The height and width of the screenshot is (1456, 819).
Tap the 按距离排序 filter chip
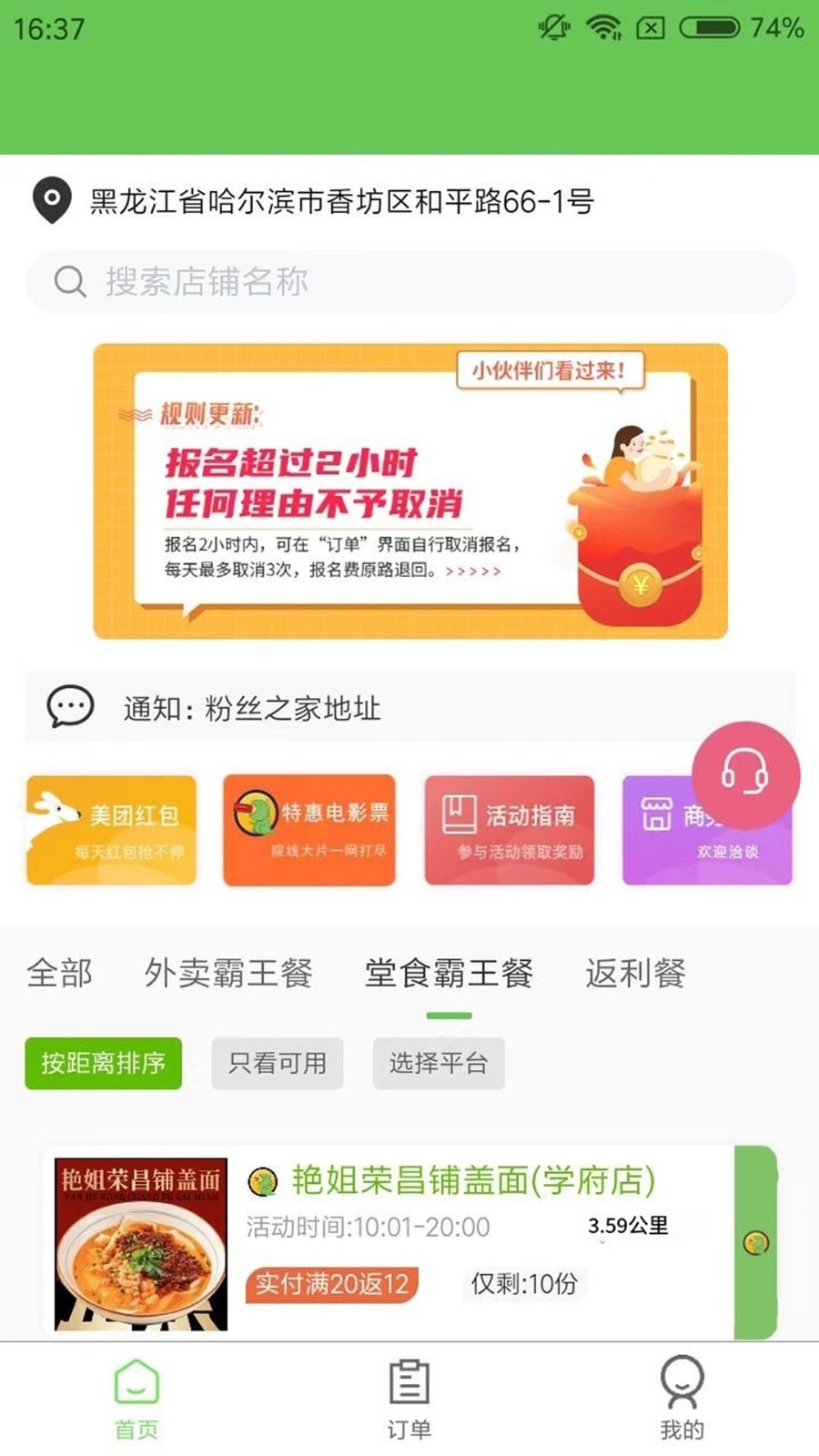point(103,1063)
